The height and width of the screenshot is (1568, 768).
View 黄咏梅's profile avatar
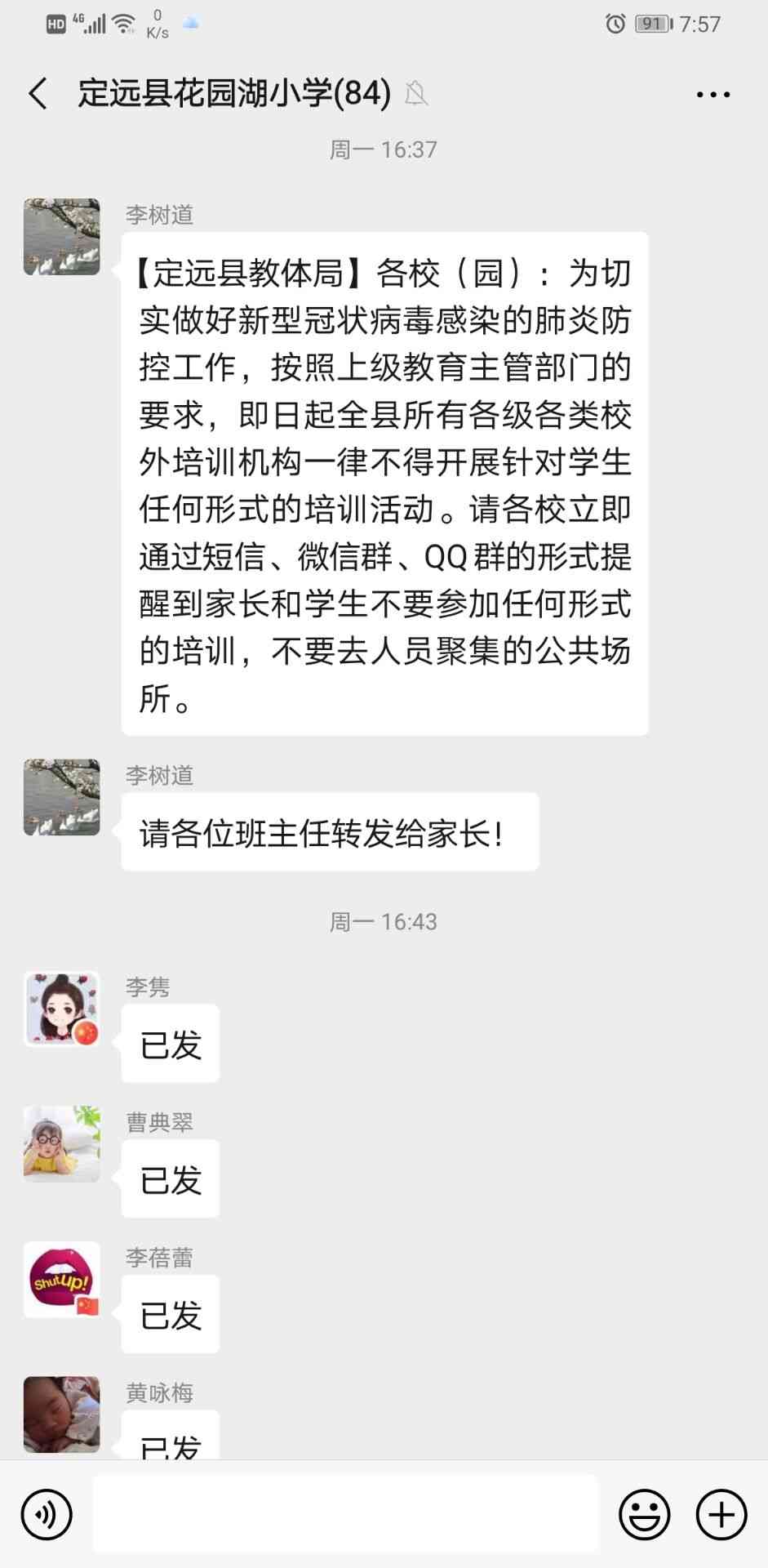point(62,1414)
